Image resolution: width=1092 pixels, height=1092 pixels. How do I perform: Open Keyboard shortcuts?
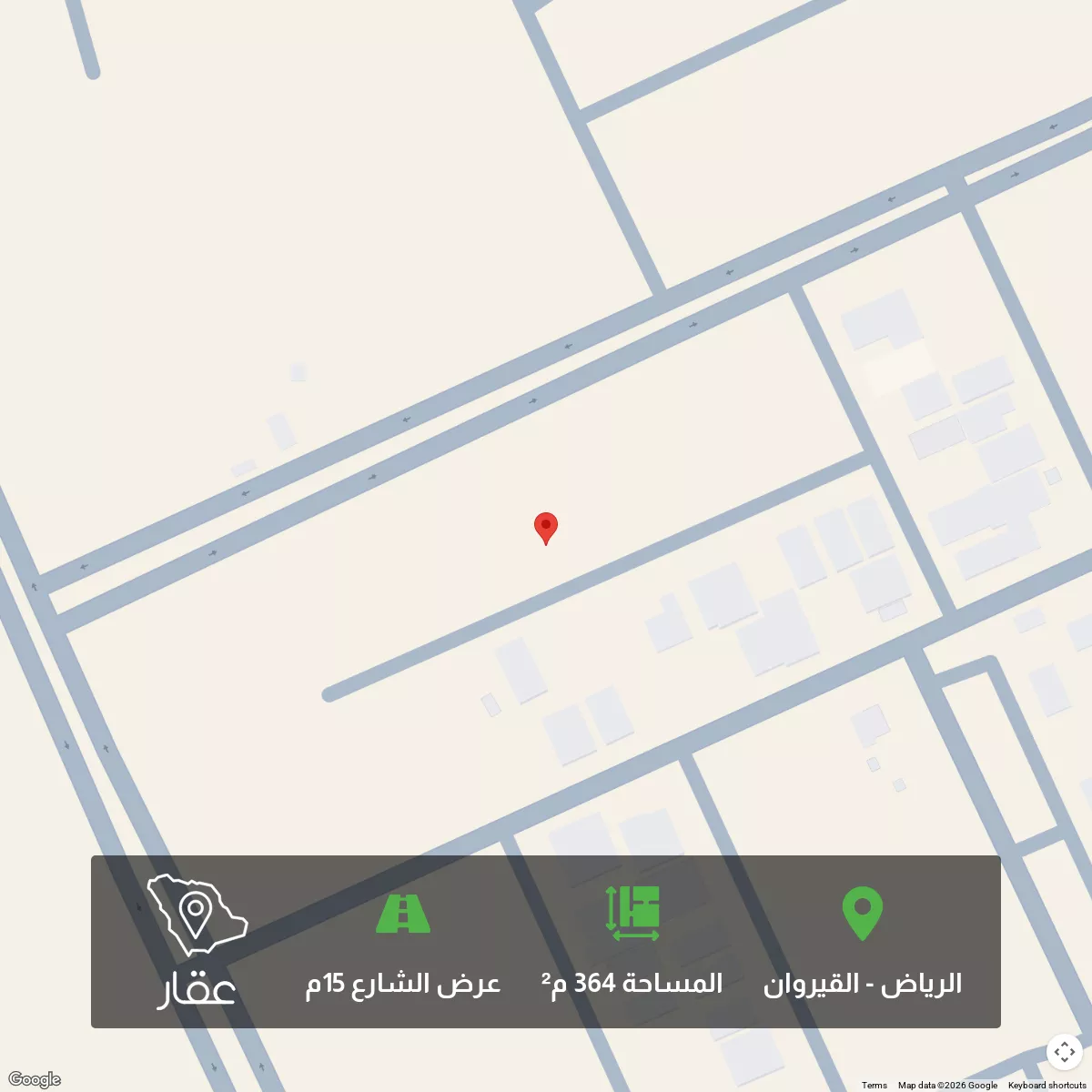1046,1085
